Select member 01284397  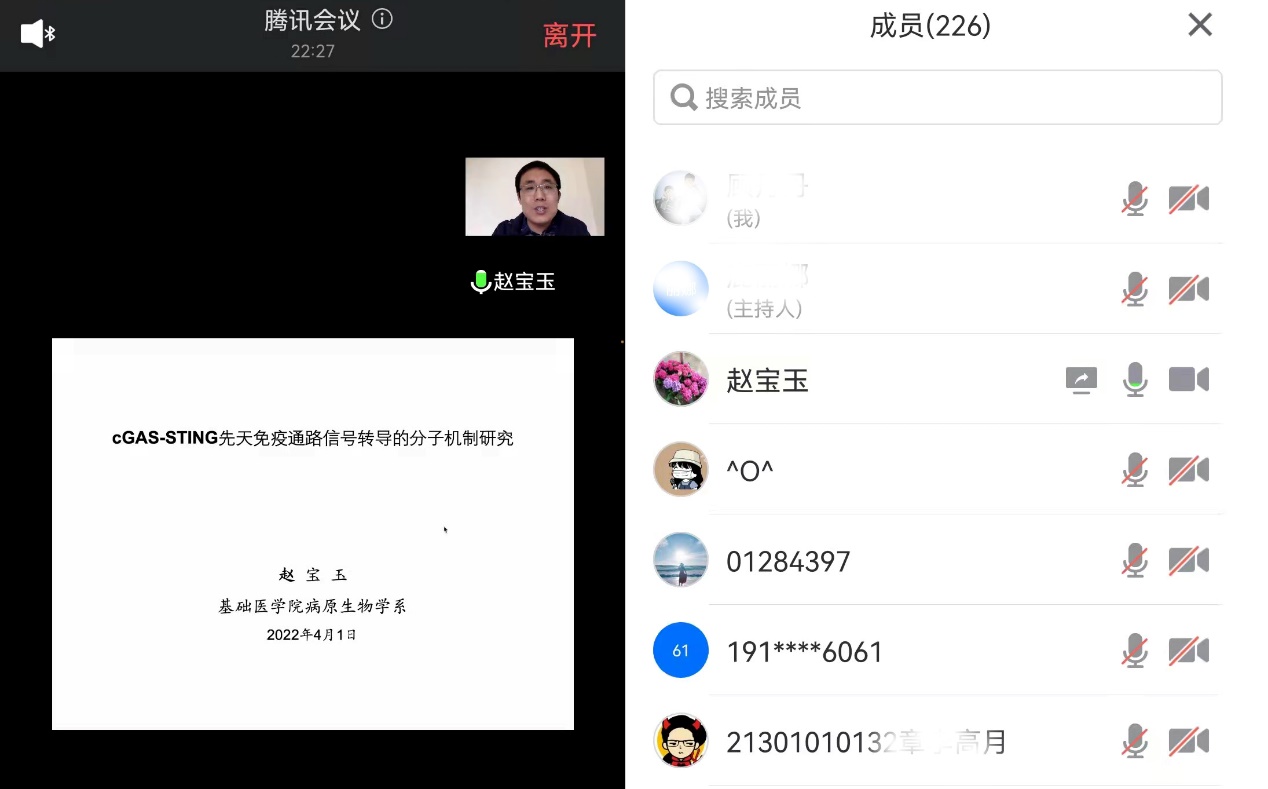pos(788,562)
